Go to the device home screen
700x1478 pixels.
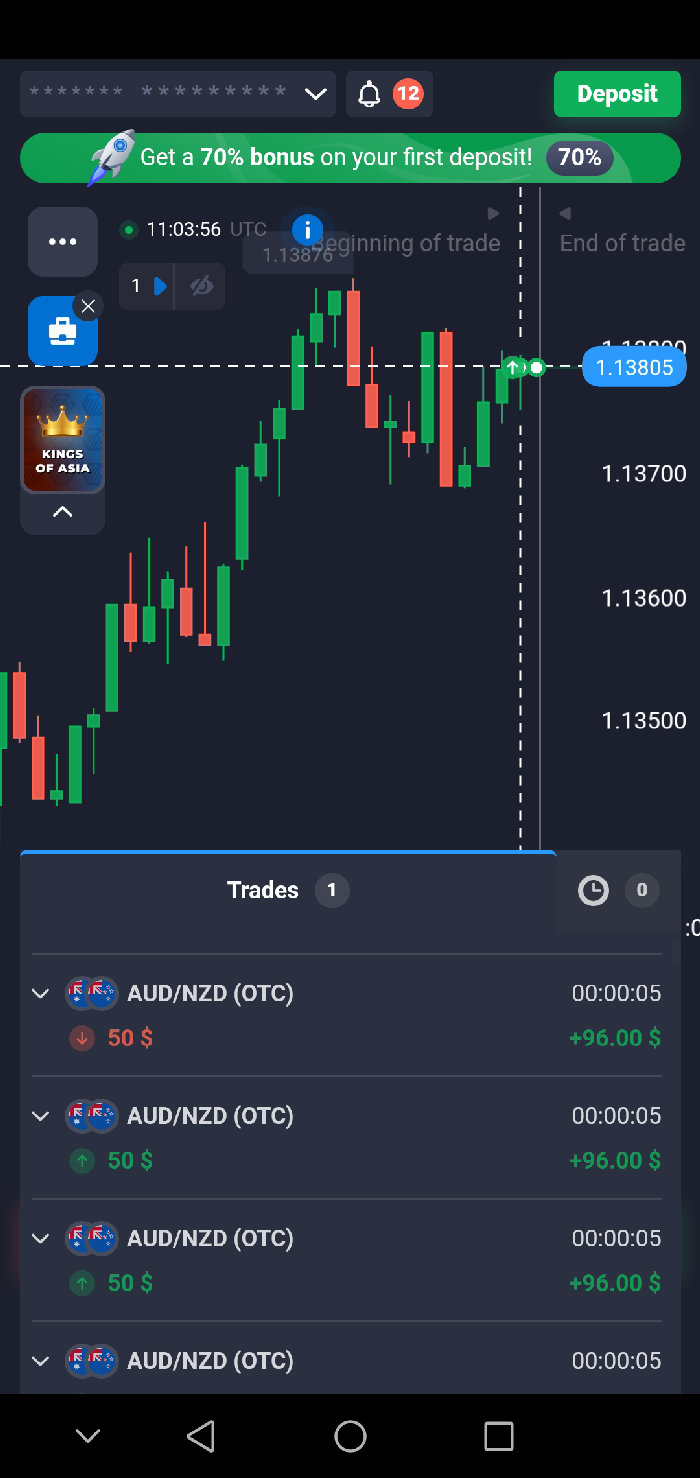click(350, 1437)
